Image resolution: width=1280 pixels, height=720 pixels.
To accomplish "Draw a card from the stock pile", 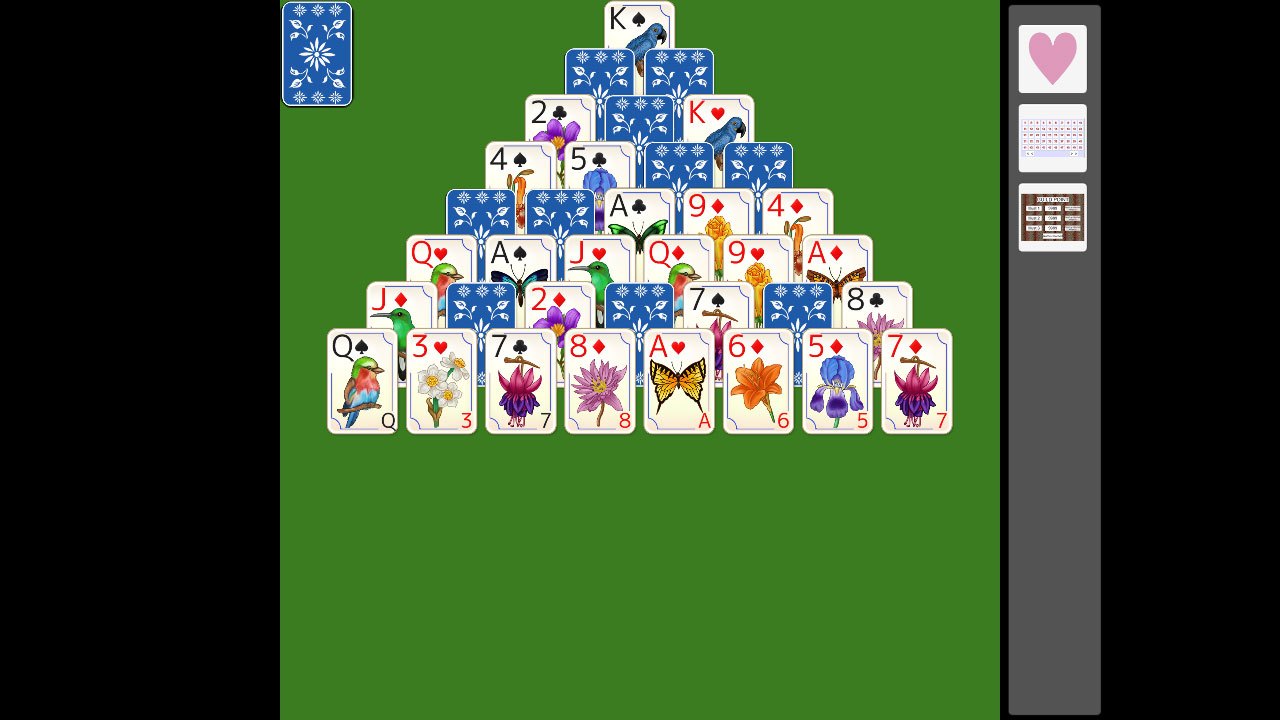I will 317,54.
